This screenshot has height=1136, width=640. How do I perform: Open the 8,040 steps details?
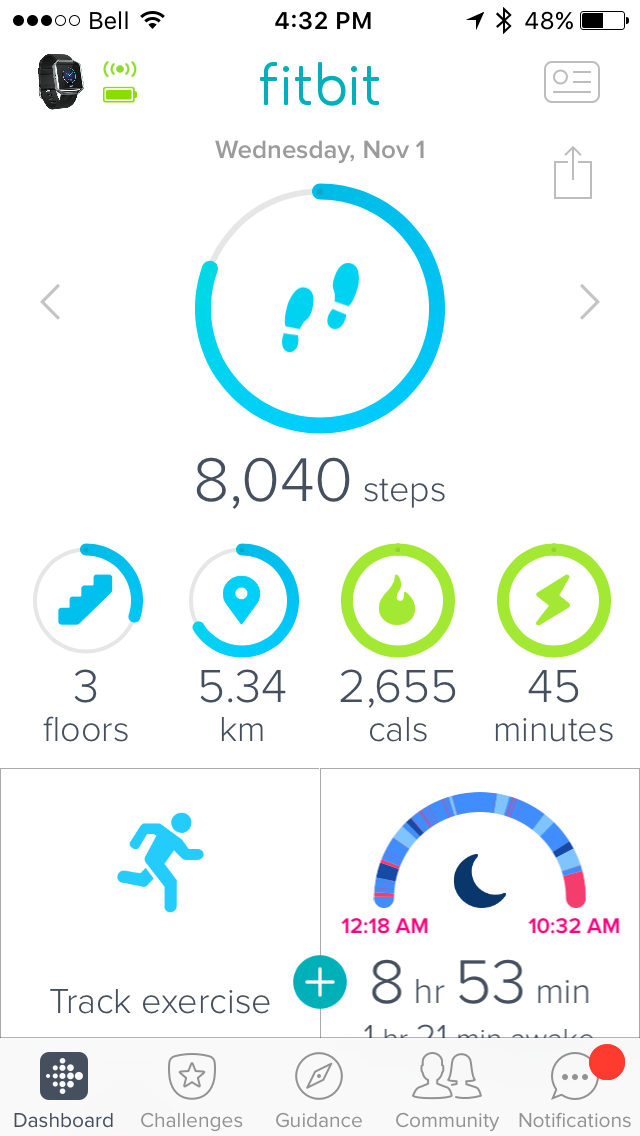pos(320,310)
